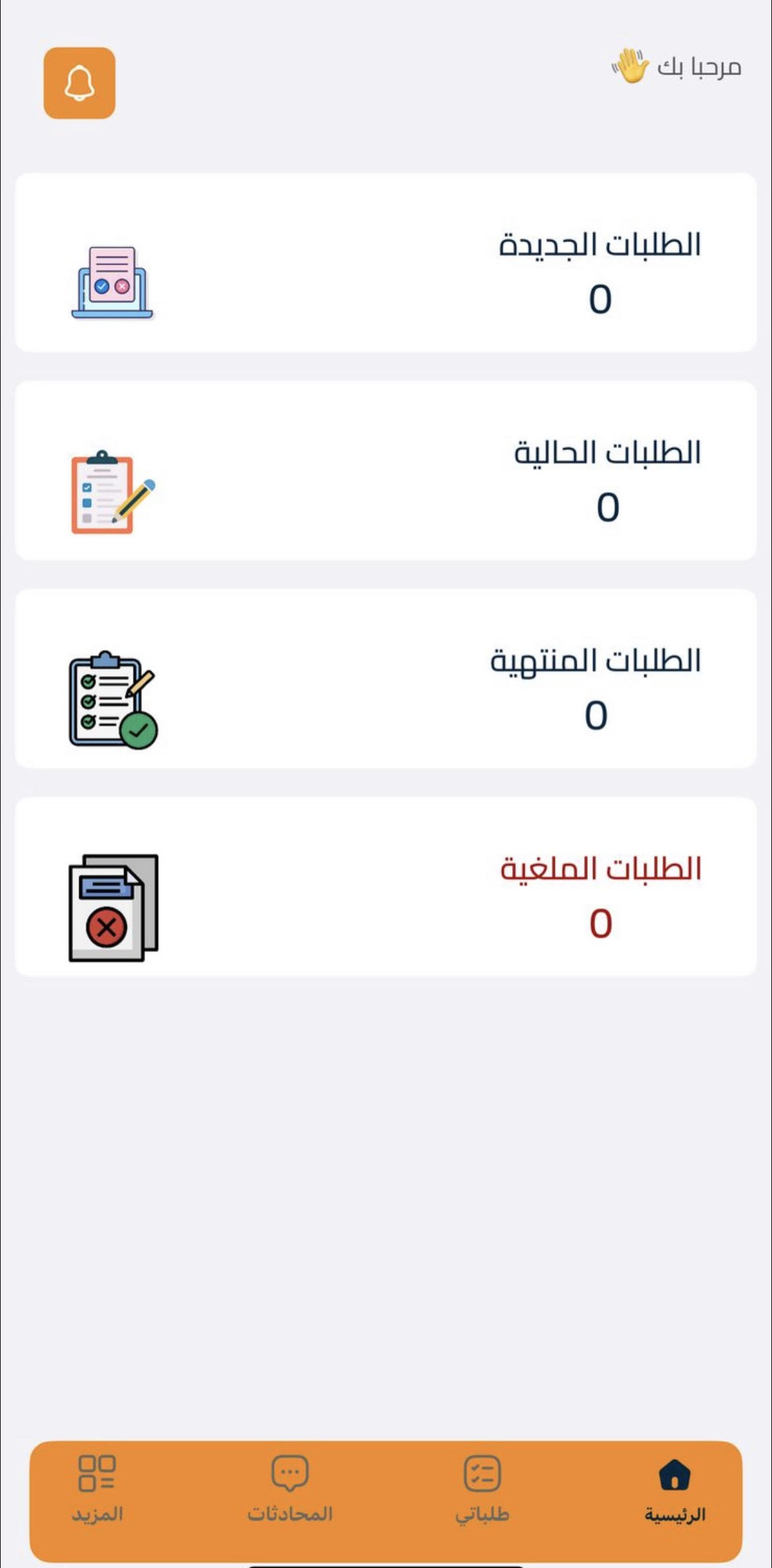This screenshot has height=1568, width=772.
Task: Open the الطلبات الحالية (current orders) card
Action: pos(385,471)
